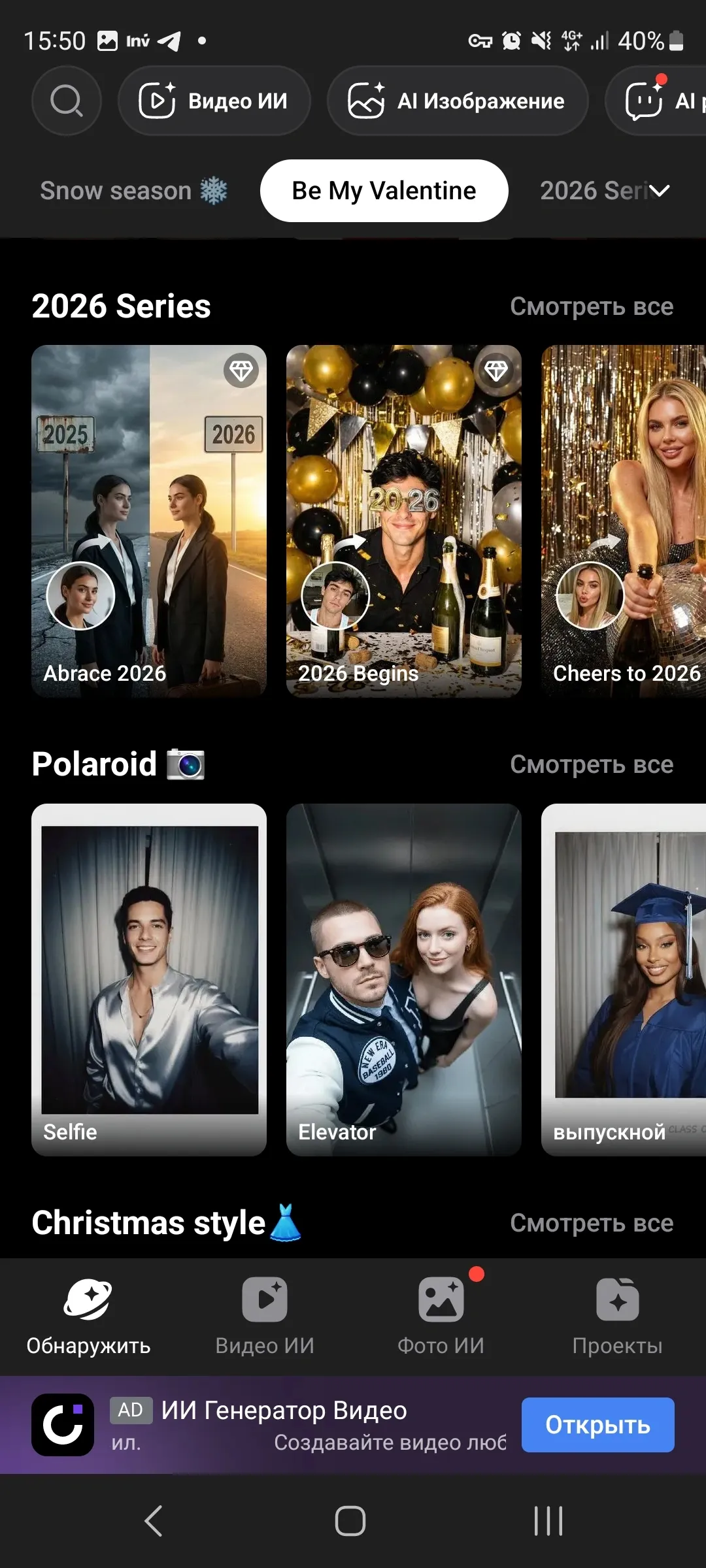Tap Открыть on the ad banner

tap(597, 1425)
